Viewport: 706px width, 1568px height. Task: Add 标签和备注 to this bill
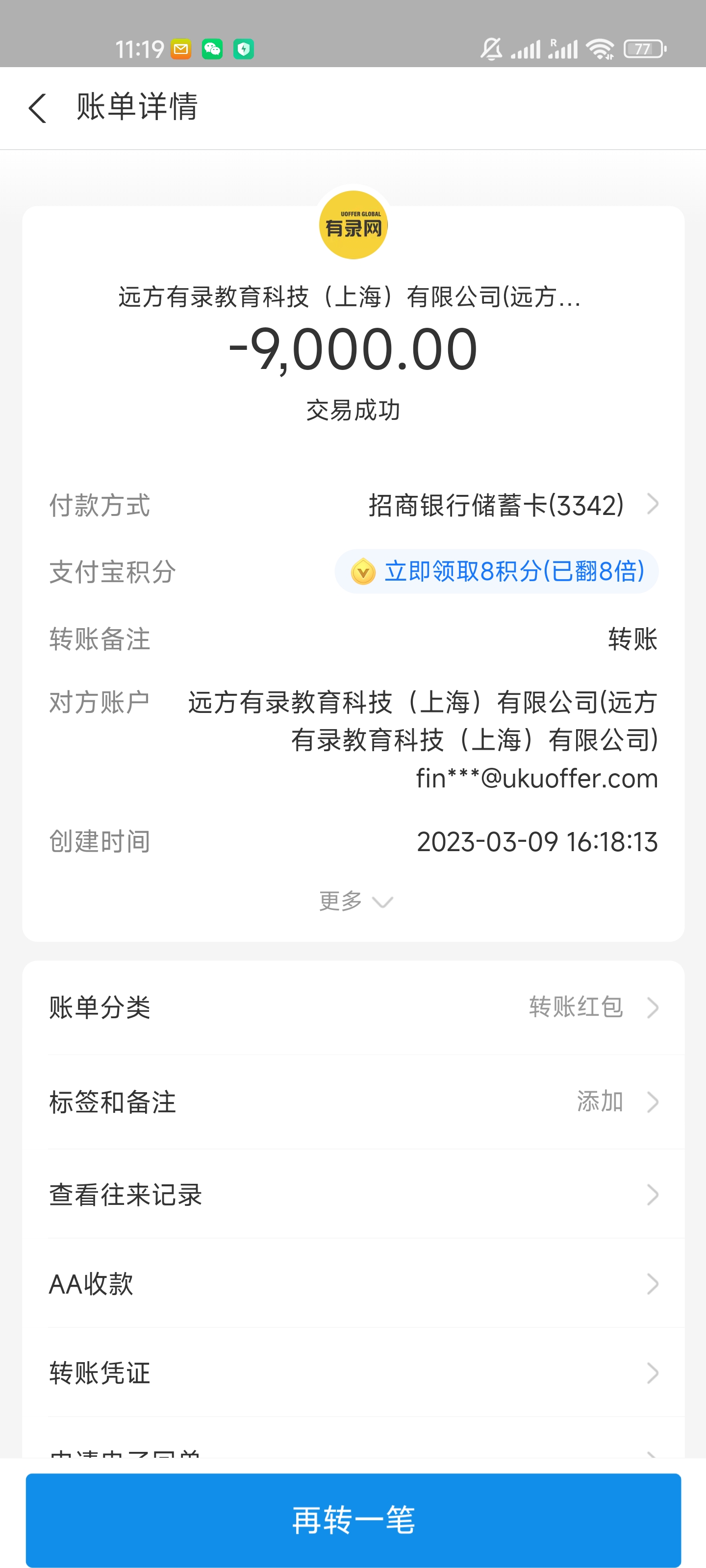(353, 1102)
